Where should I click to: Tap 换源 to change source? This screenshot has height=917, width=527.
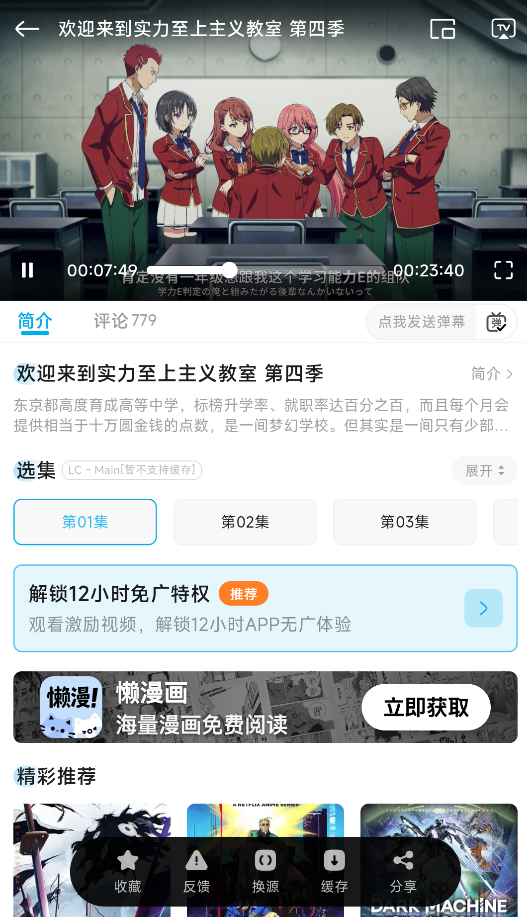[266, 872]
